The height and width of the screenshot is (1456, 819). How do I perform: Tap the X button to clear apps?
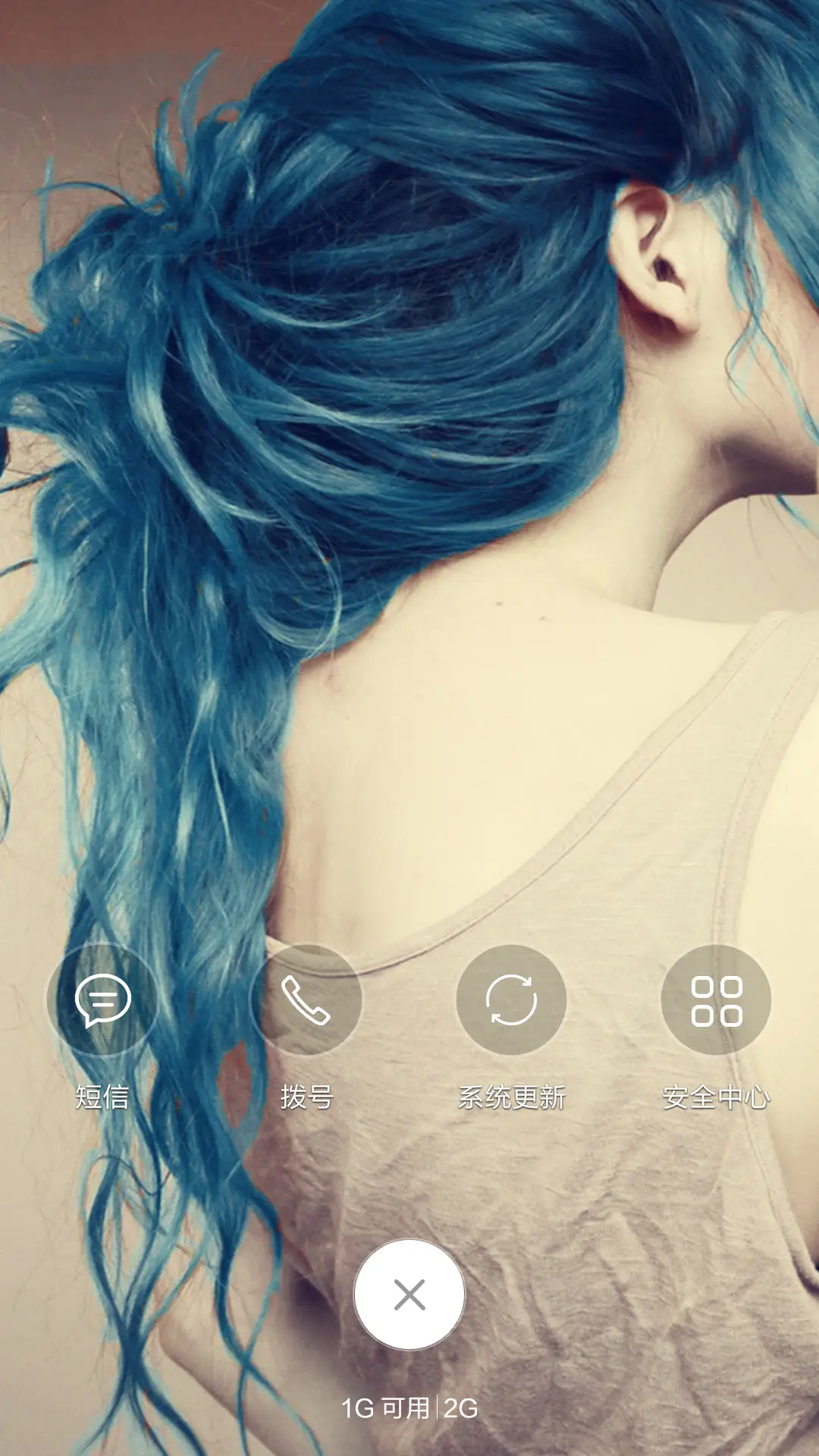pos(409,1294)
